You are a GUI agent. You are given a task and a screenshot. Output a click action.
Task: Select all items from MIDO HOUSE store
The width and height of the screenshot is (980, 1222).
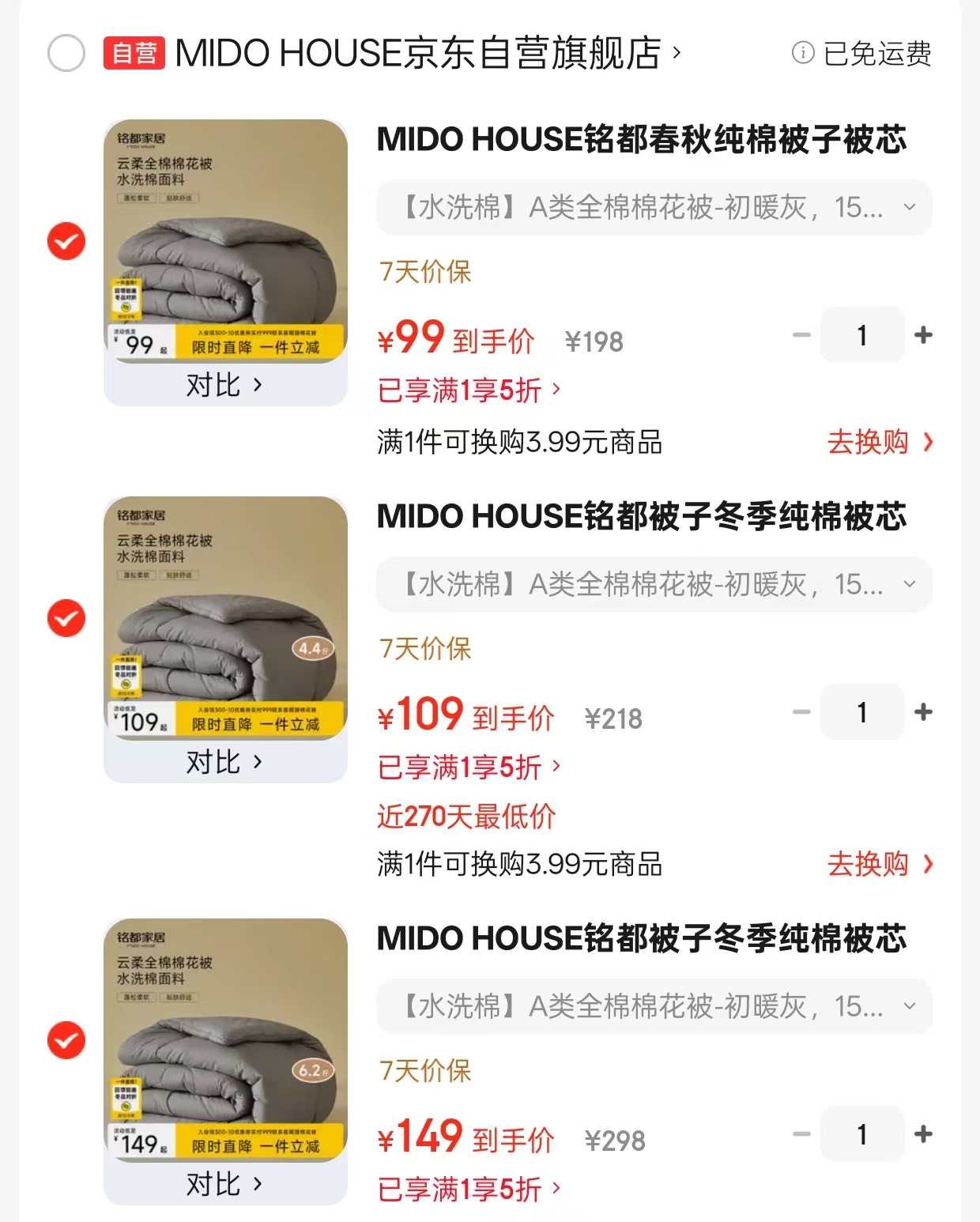[66, 54]
